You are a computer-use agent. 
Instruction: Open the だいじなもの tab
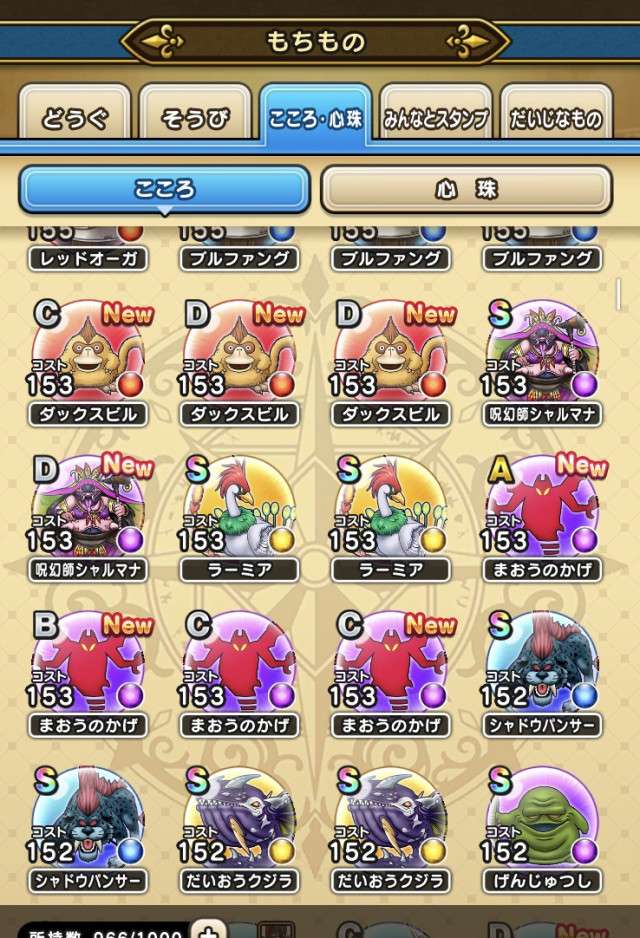(555, 118)
